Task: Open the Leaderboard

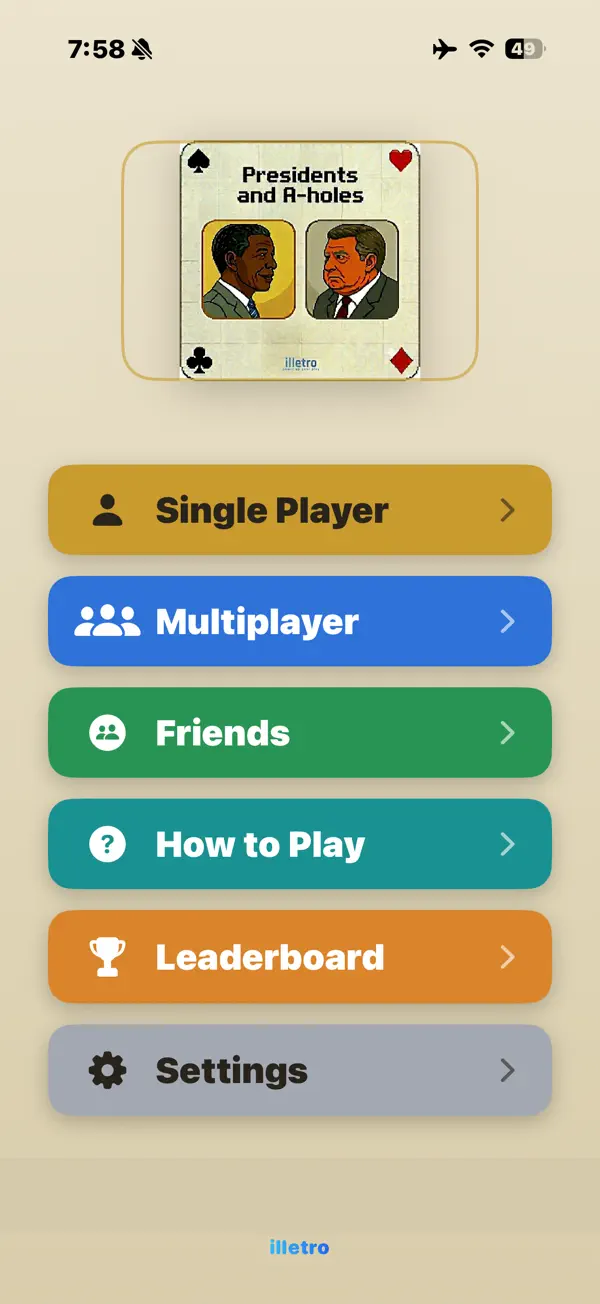Action: pyautogui.click(x=300, y=957)
